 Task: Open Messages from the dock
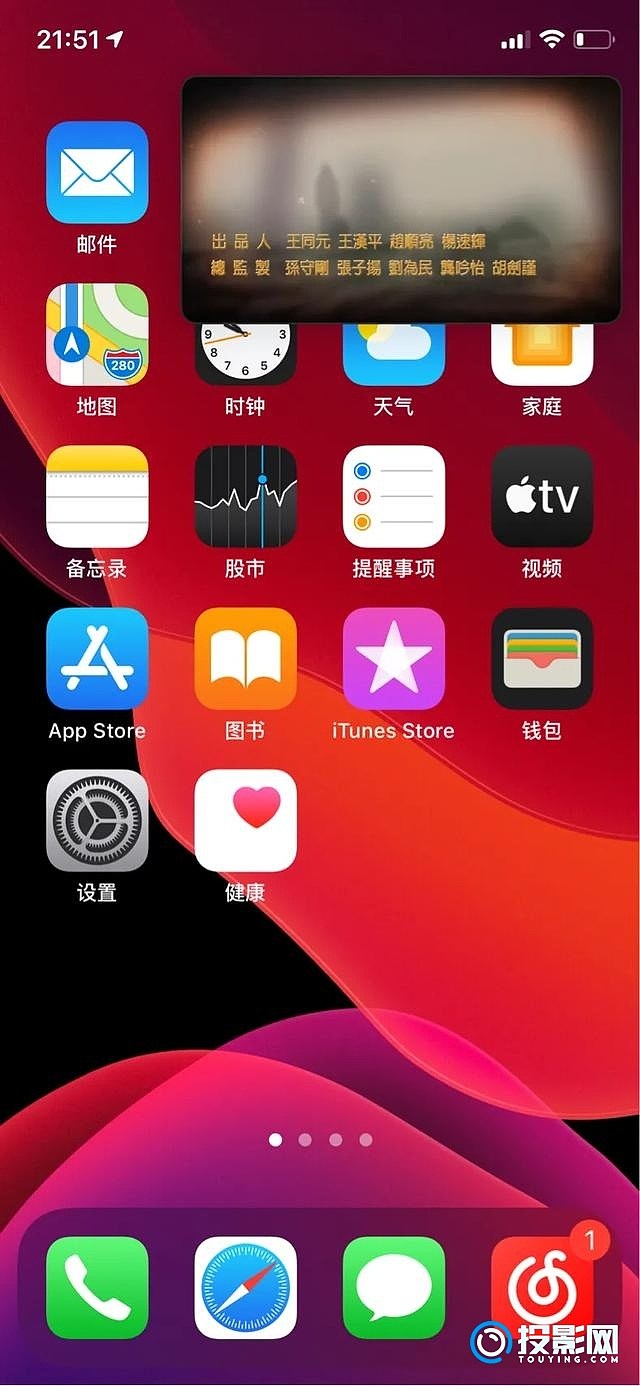[x=393, y=1287]
